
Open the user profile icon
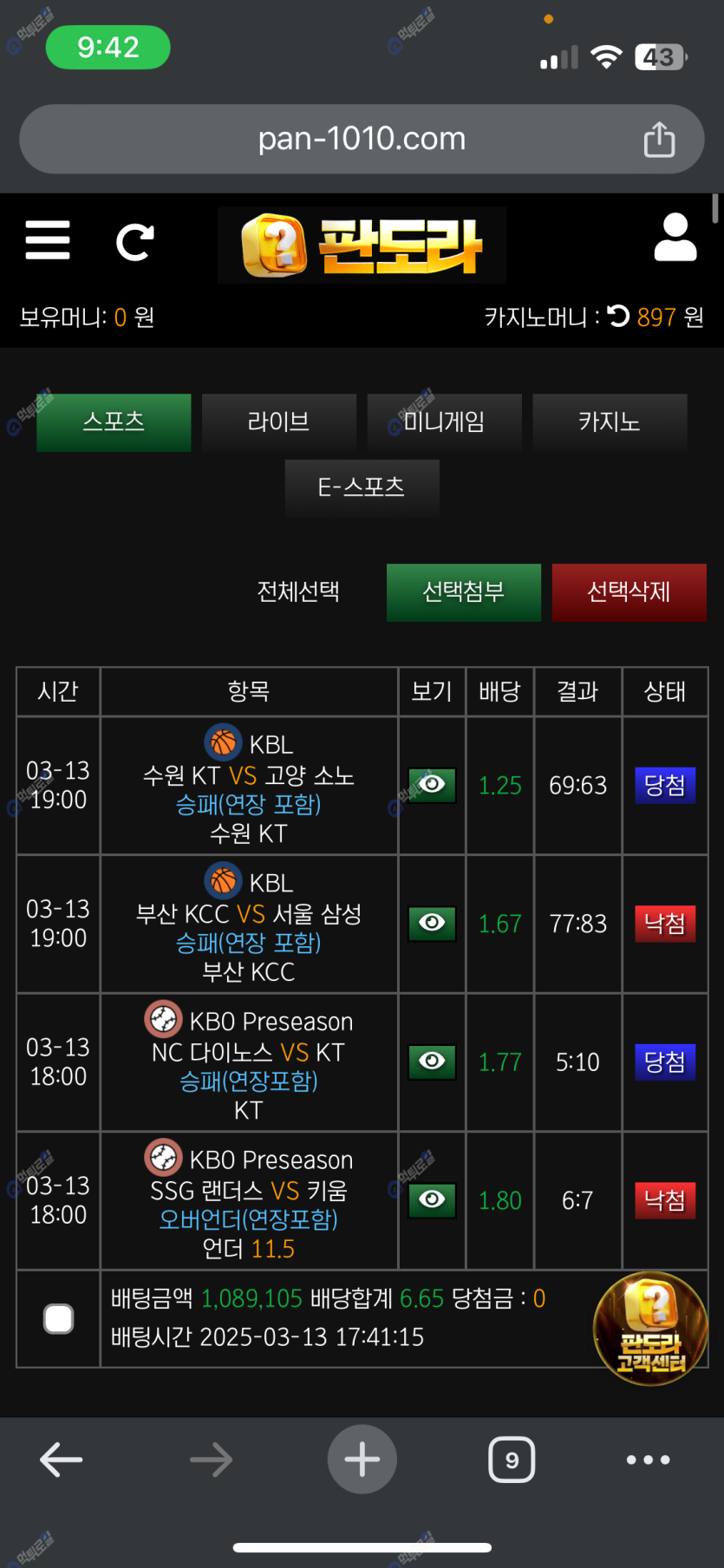675,238
